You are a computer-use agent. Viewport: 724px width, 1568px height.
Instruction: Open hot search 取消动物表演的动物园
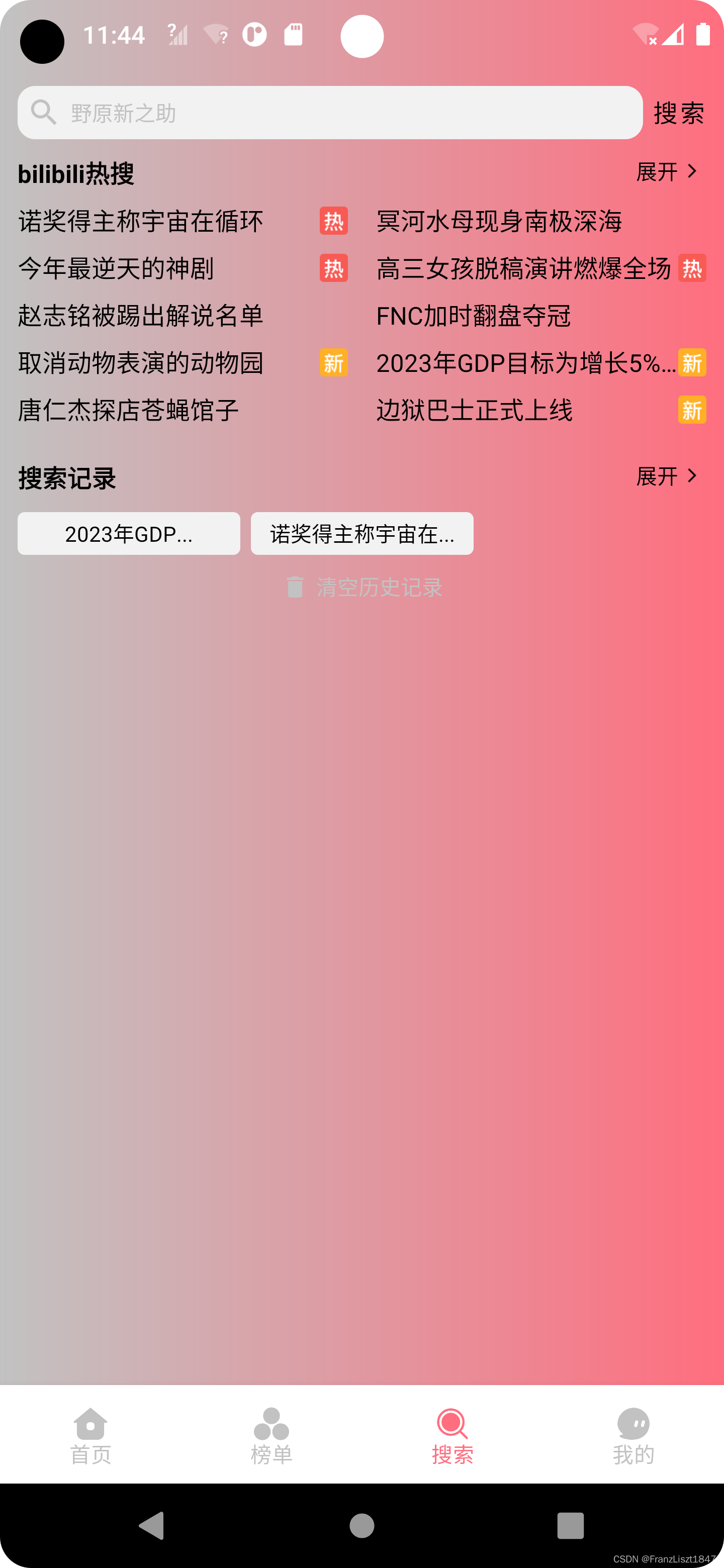pyautogui.click(x=141, y=363)
